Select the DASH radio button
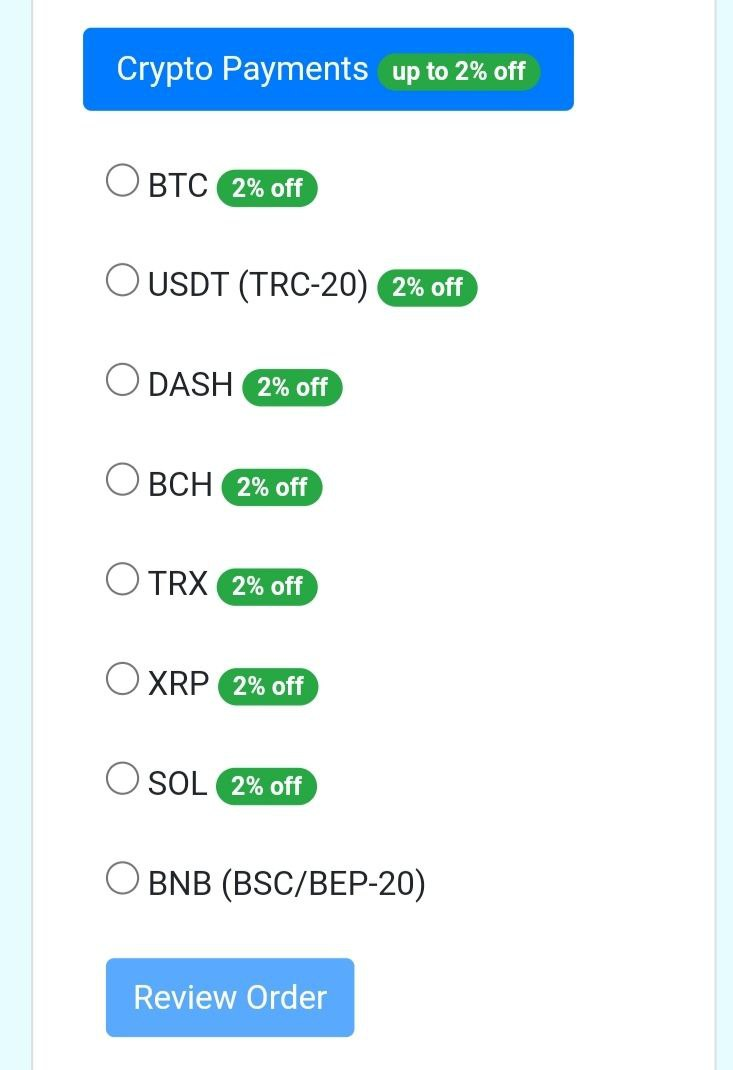 [x=122, y=379]
